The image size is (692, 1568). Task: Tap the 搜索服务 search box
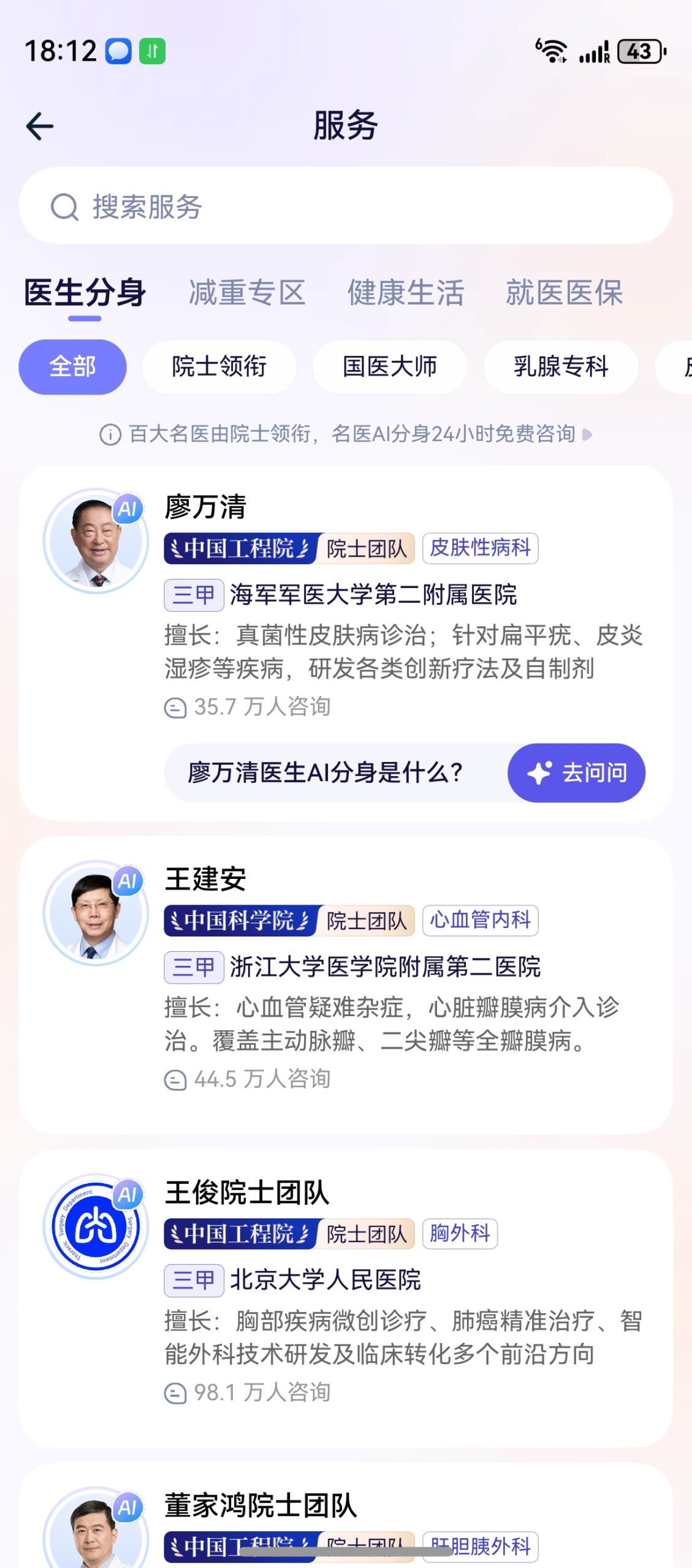coord(346,206)
